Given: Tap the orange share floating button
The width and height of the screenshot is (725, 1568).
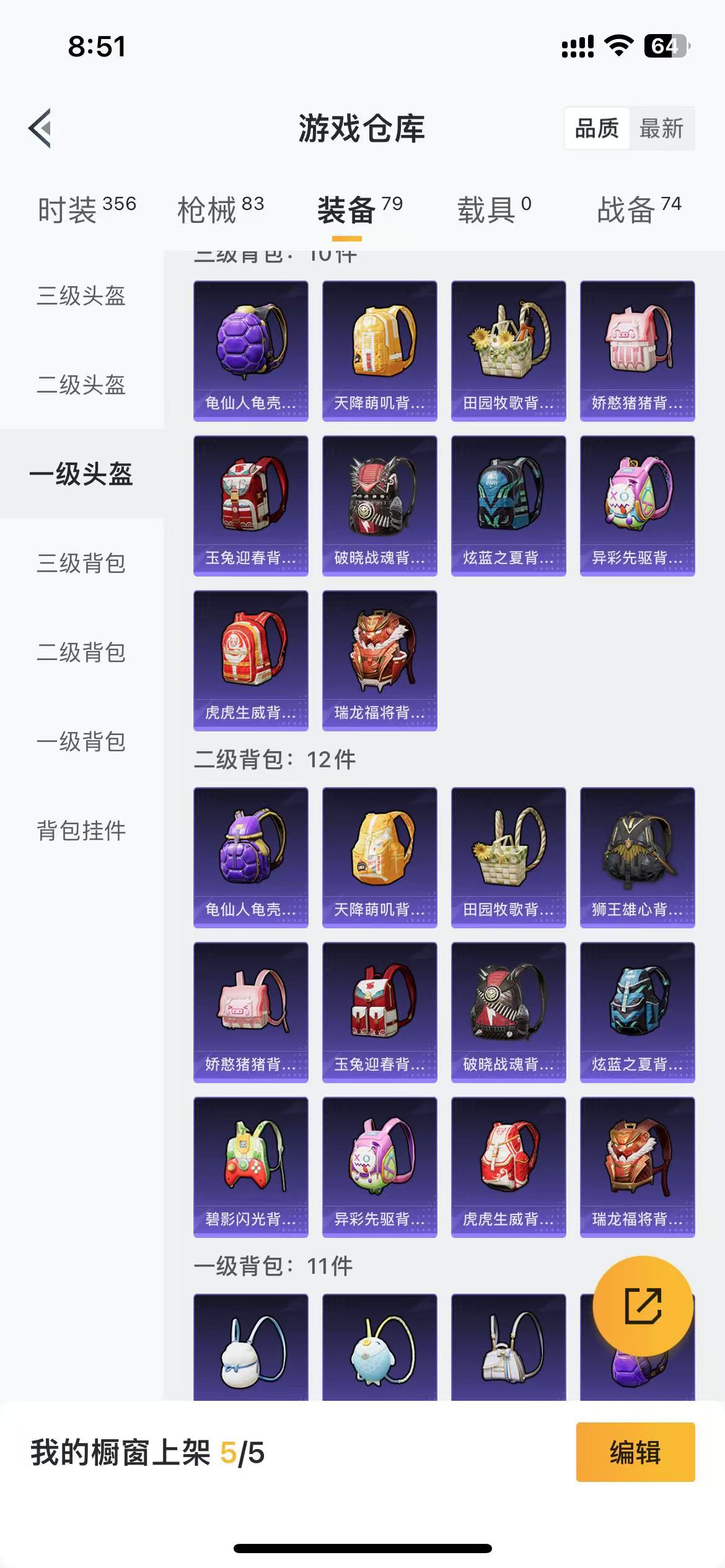Looking at the screenshot, I should tap(643, 1305).
